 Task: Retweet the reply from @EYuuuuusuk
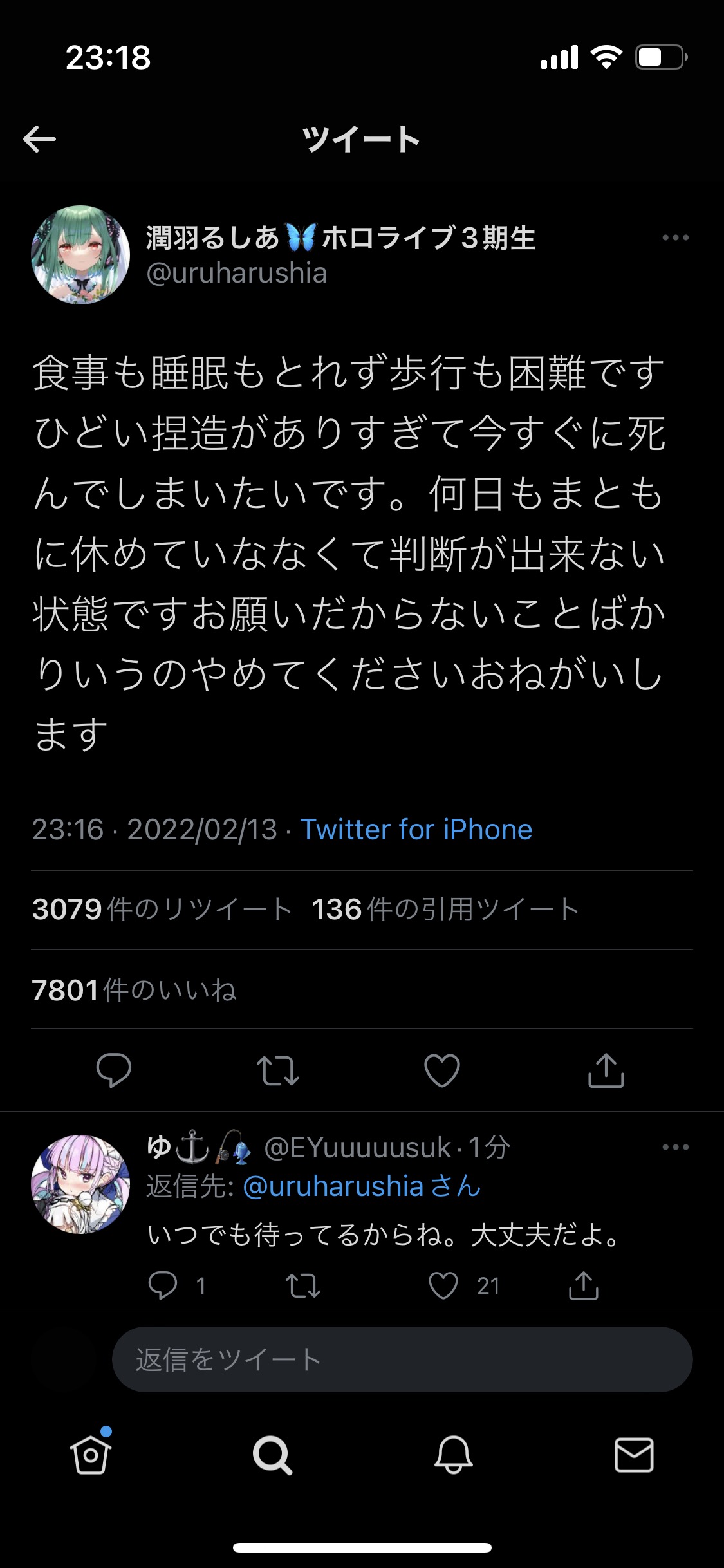click(304, 1287)
